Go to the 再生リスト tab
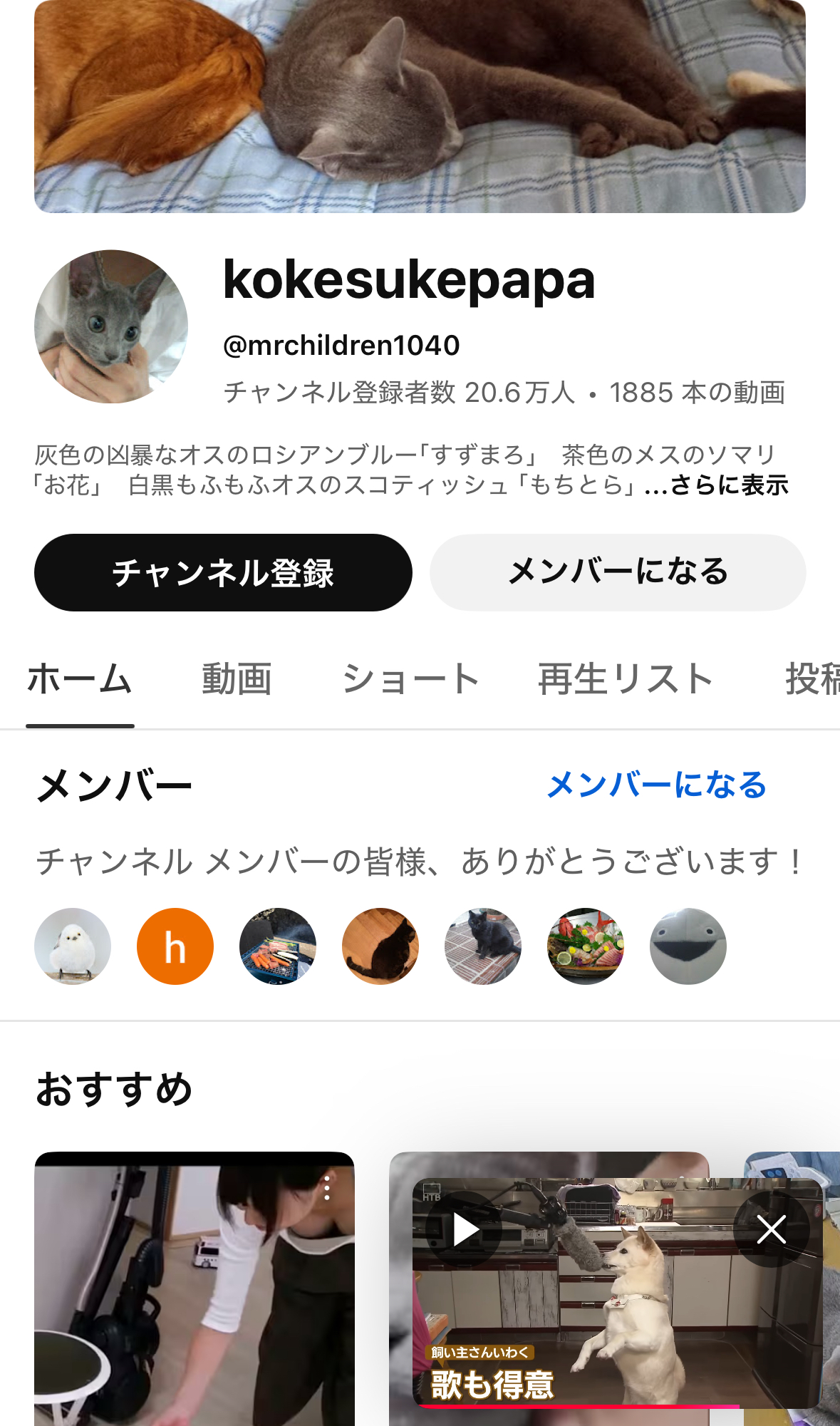The height and width of the screenshot is (1426, 840). pyautogui.click(x=626, y=679)
